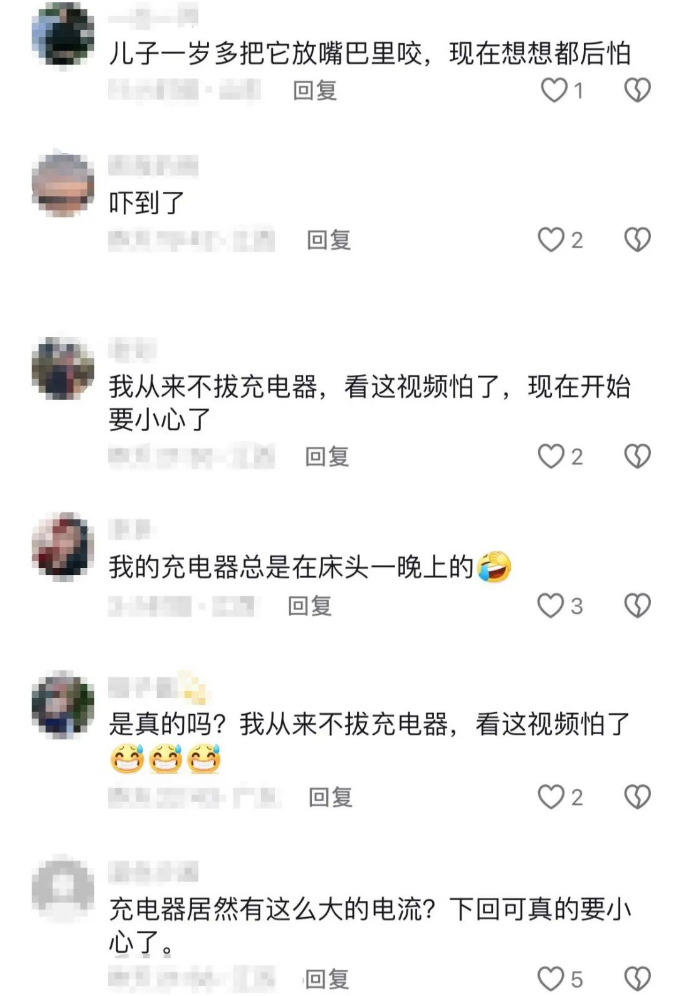The width and height of the screenshot is (690, 996).
Task: Like the '吓到了' comment
Action: pyautogui.click(x=552, y=240)
